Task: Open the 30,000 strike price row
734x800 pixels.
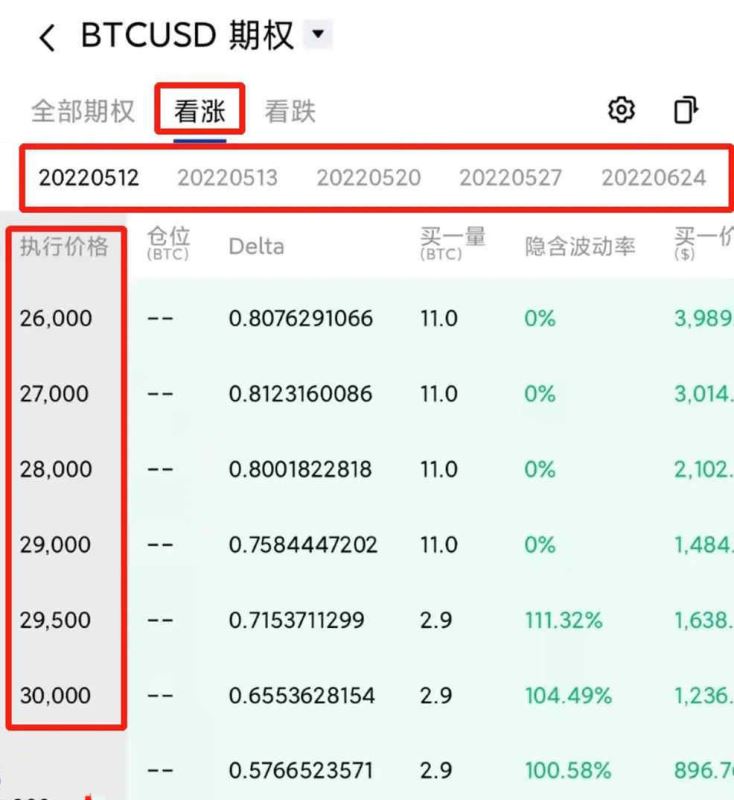Action: coord(56,695)
